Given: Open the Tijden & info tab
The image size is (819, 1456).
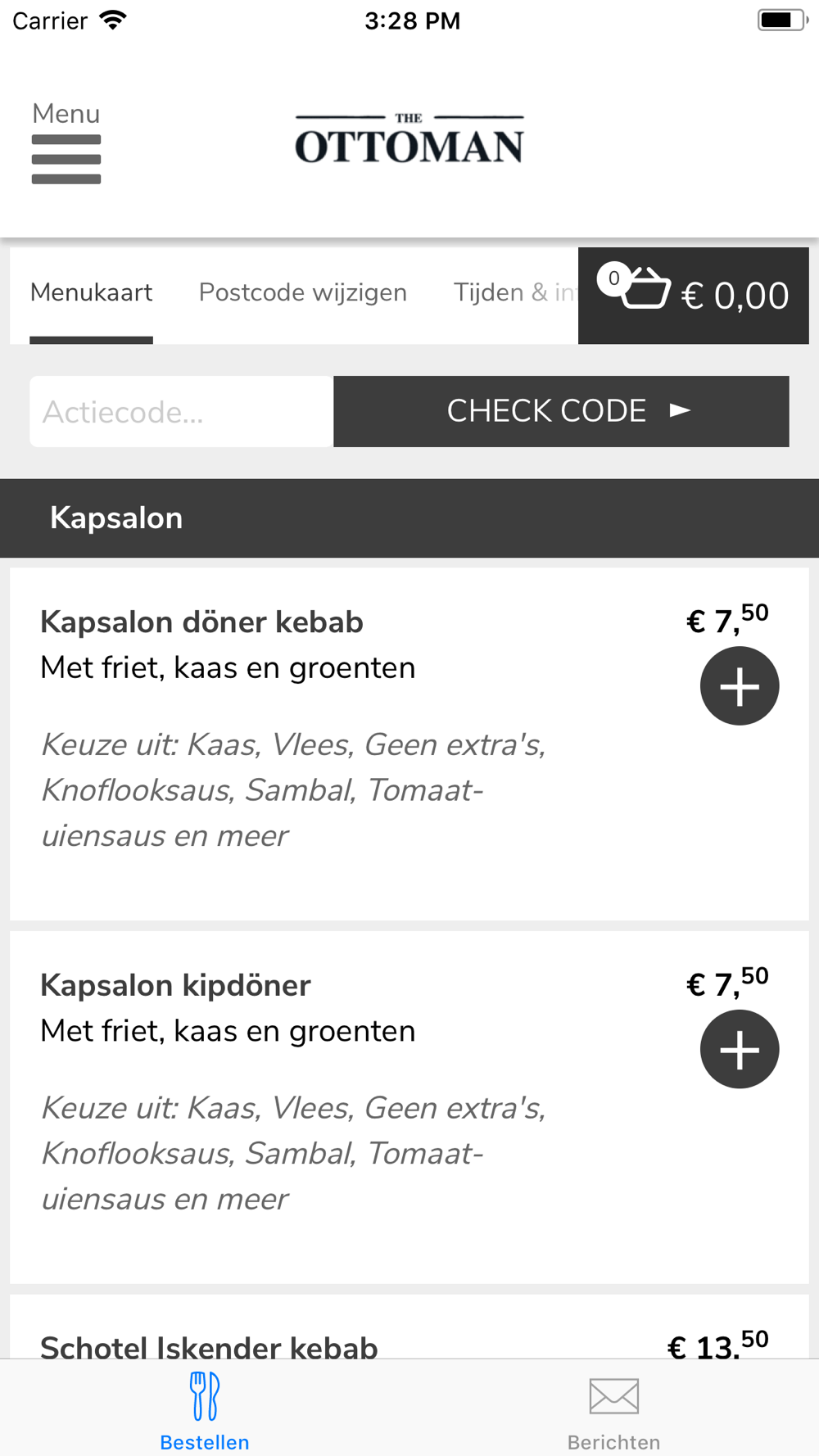Looking at the screenshot, I should (x=515, y=293).
